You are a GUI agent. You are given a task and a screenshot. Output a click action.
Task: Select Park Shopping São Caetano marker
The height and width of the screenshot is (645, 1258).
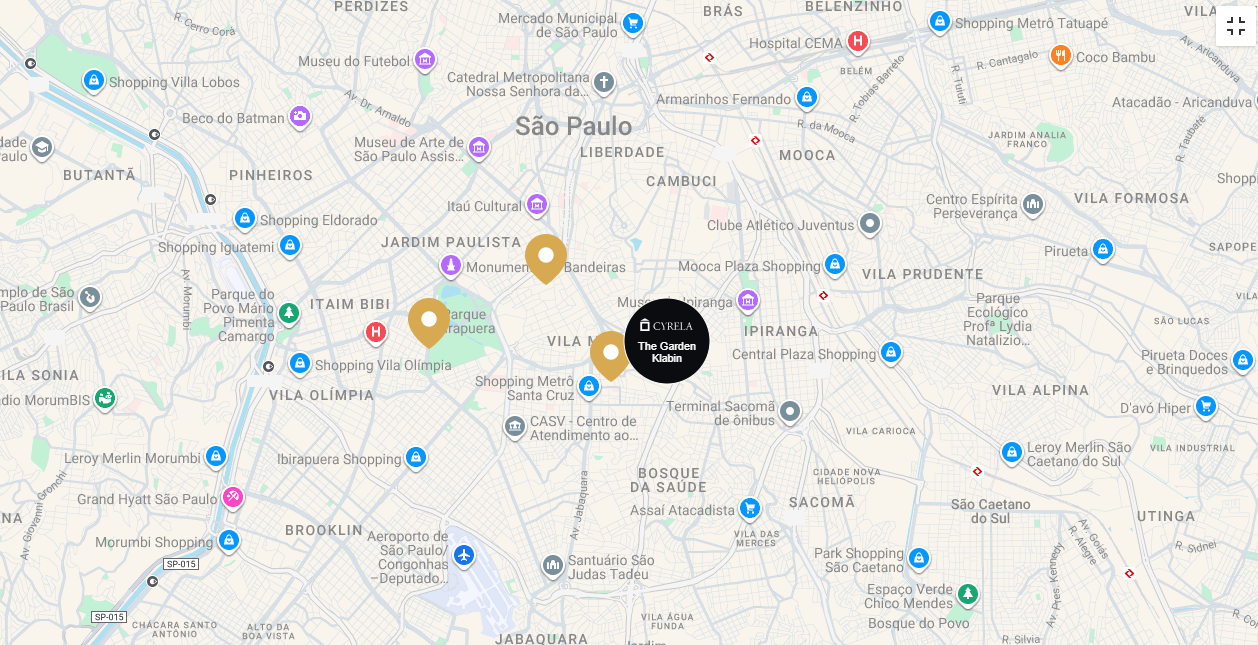coord(919,559)
